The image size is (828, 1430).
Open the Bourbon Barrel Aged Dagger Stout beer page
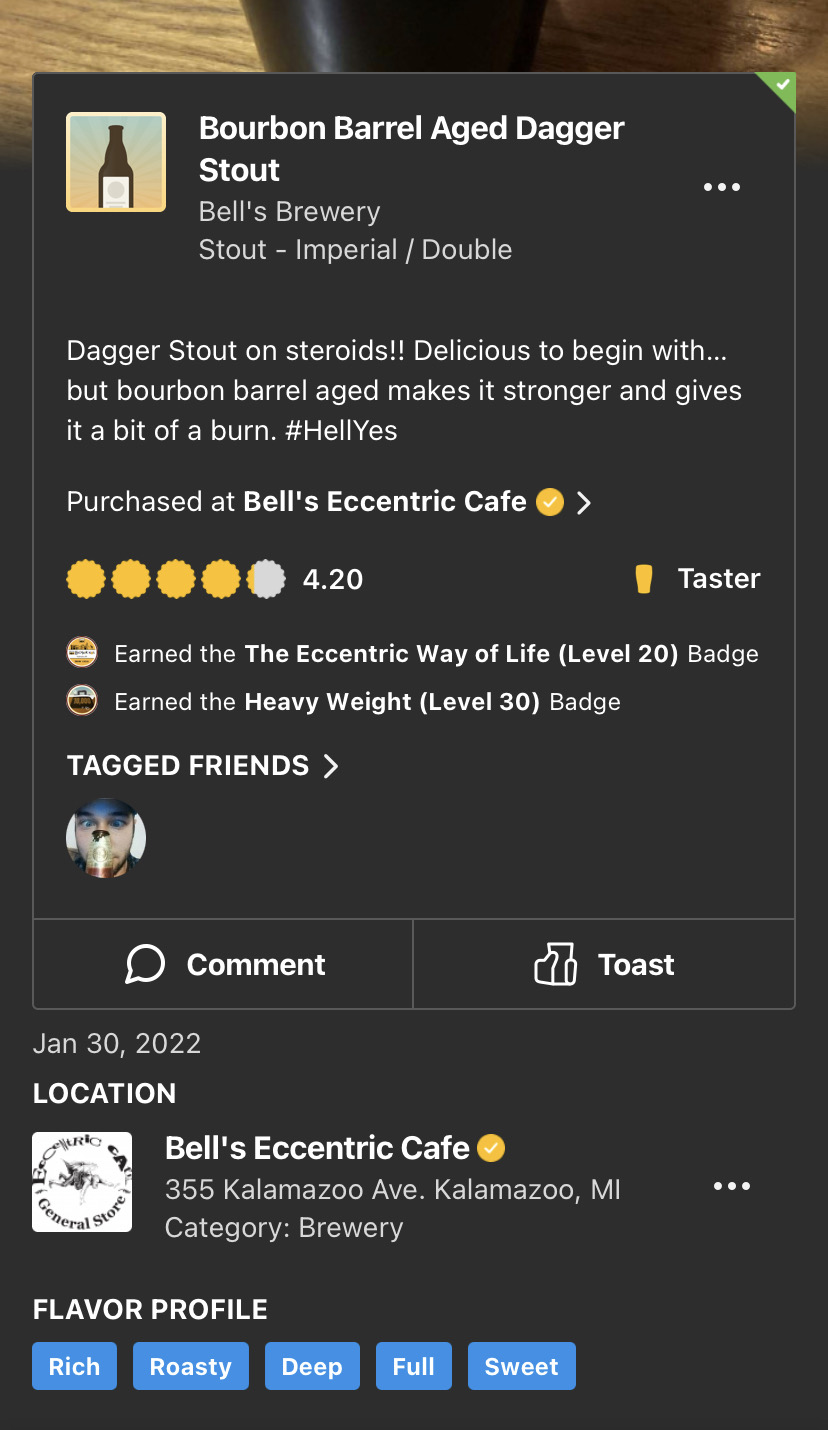point(411,148)
